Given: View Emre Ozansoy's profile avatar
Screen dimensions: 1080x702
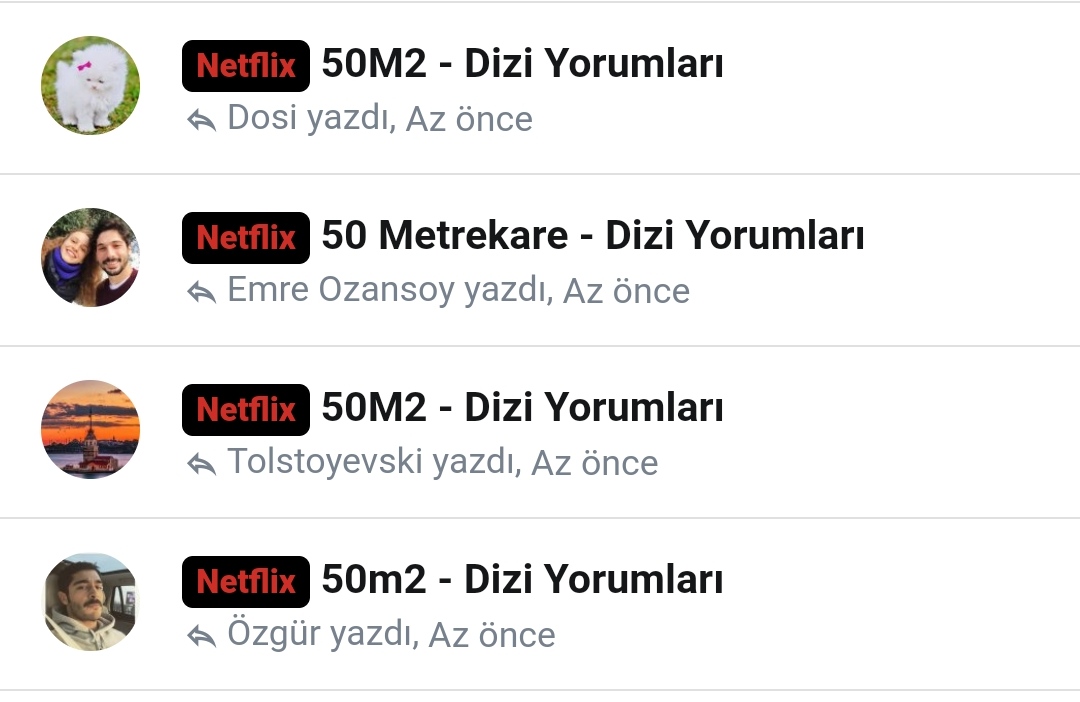Looking at the screenshot, I should tap(90, 258).
